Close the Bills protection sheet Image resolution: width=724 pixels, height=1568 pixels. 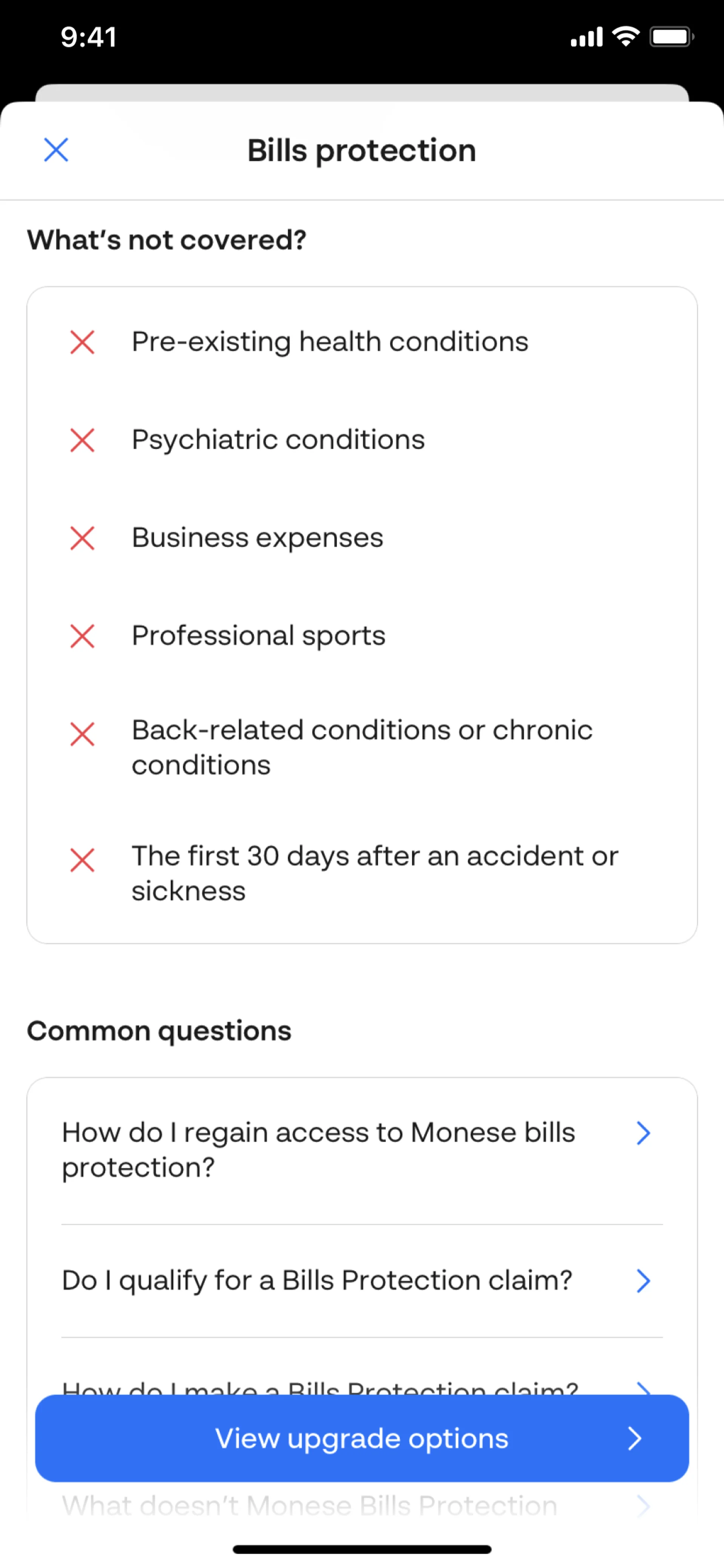click(56, 150)
